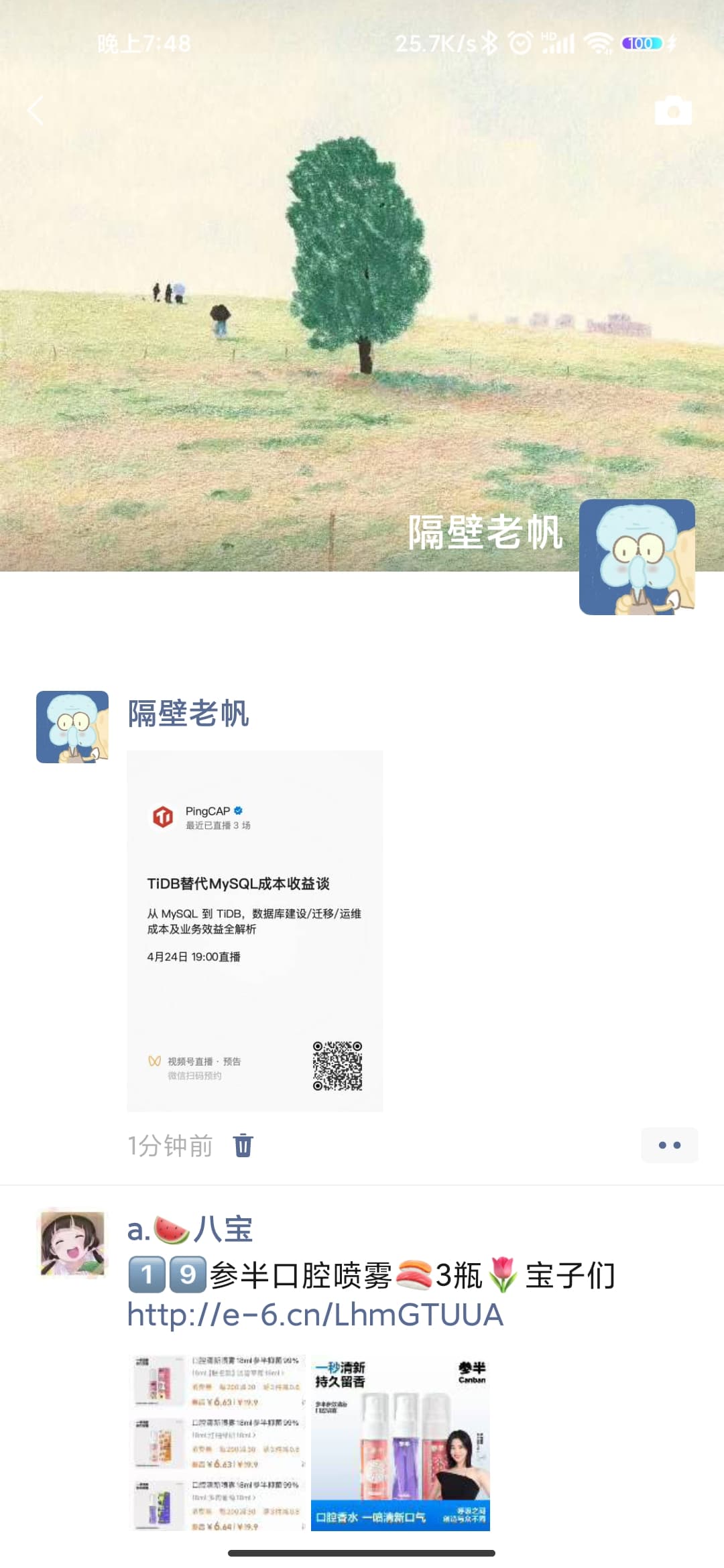Tap the a.八宝 username
The image size is (724, 1568).
click(190, 1230)
